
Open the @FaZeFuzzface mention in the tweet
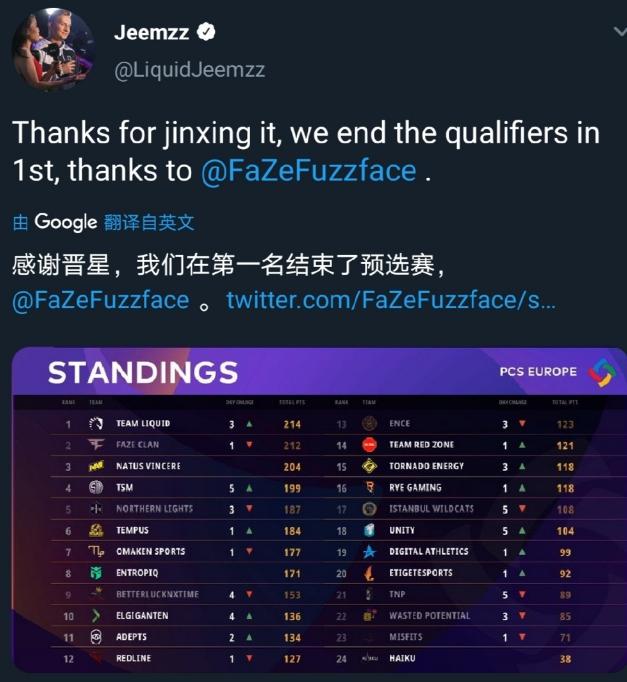tap(308, 170)
